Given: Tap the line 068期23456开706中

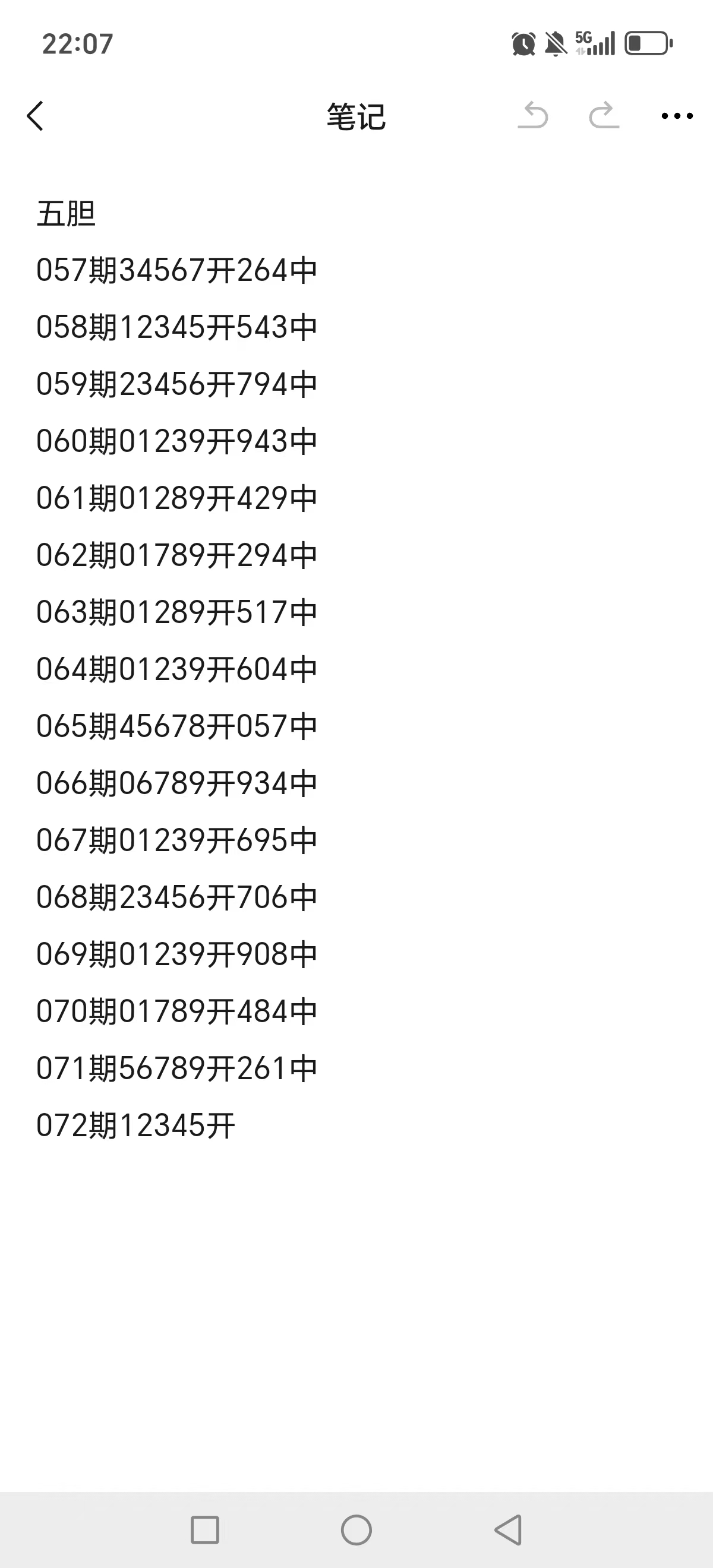Looking at the screenshot, I should point(176,896).
